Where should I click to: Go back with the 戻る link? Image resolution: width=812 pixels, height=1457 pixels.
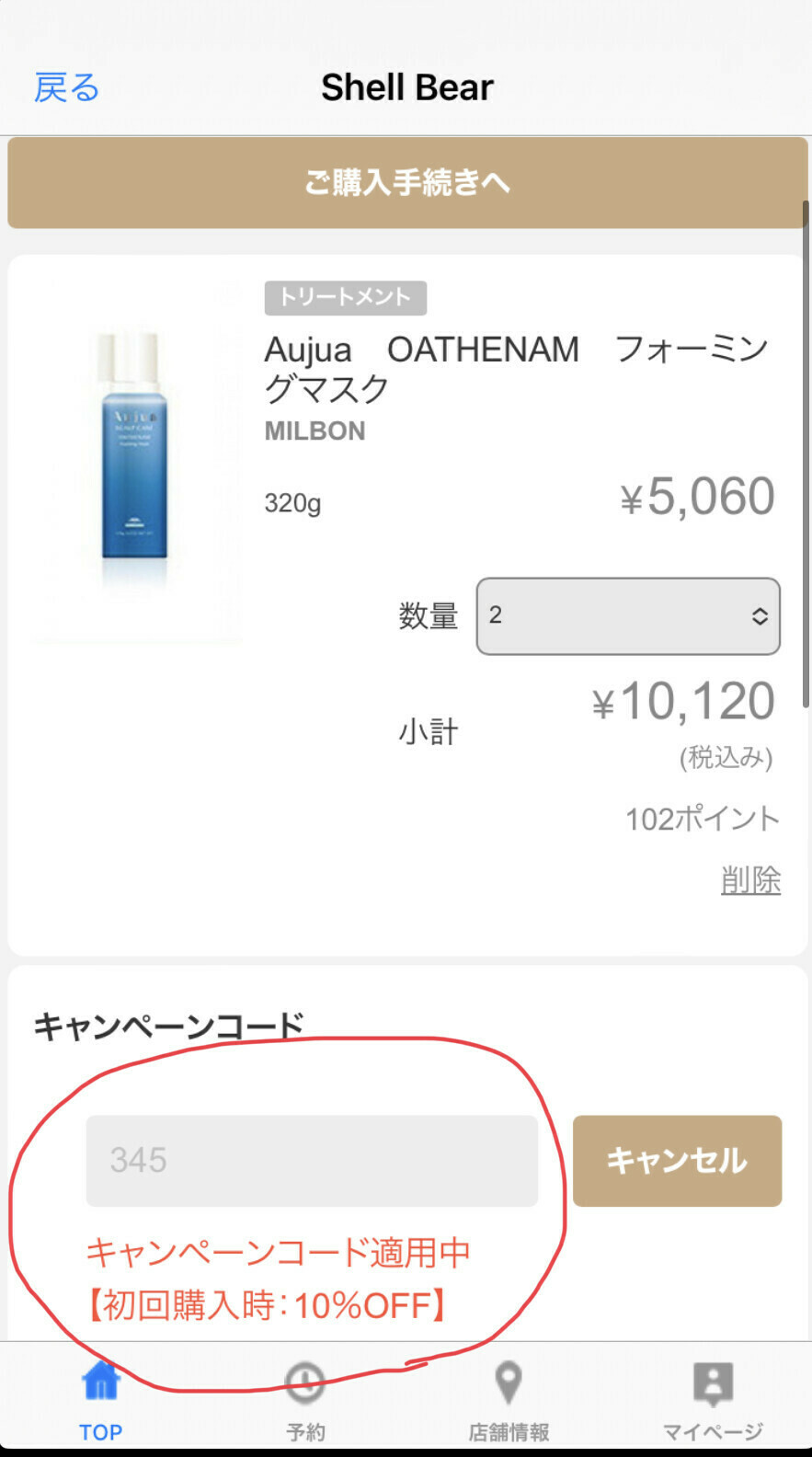click(x=66, y=88)
